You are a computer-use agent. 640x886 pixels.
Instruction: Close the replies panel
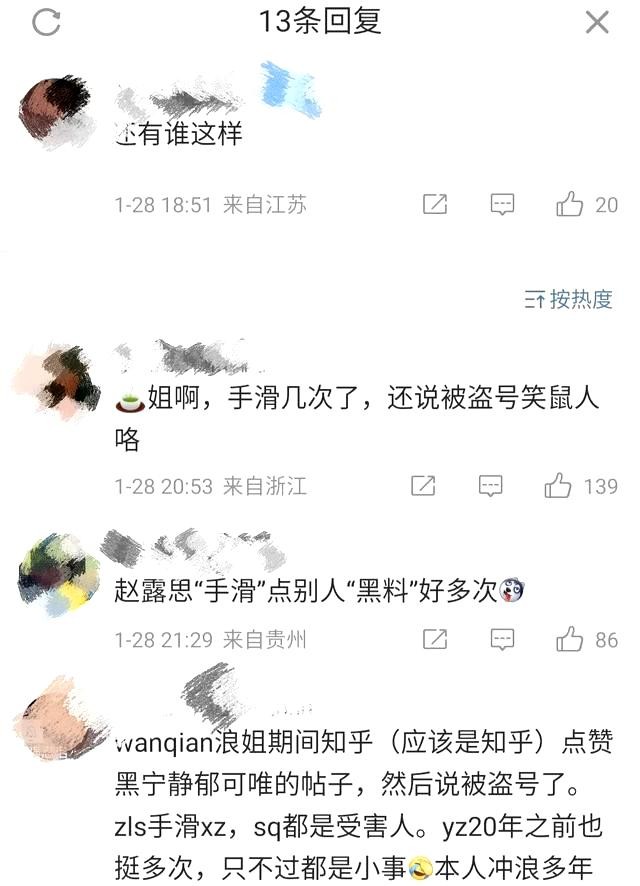(597, 22)
